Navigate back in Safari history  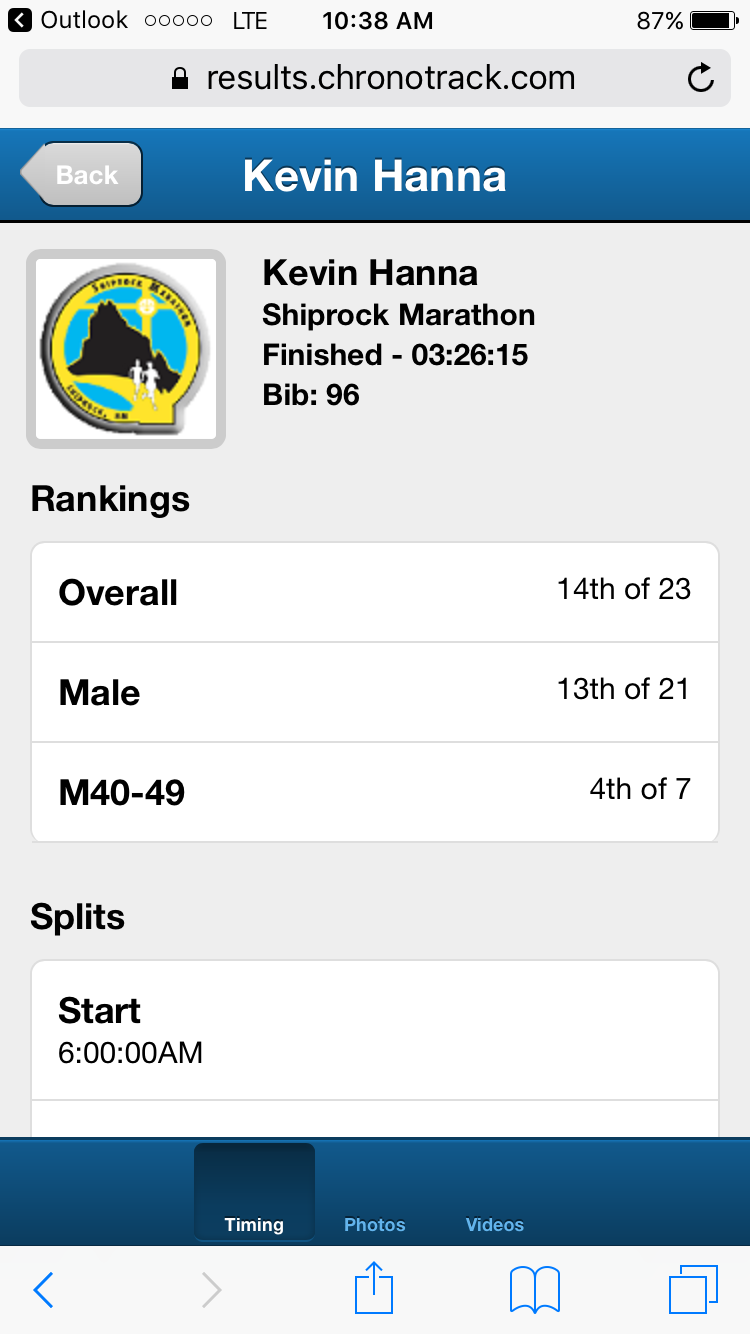point(43,1290)
